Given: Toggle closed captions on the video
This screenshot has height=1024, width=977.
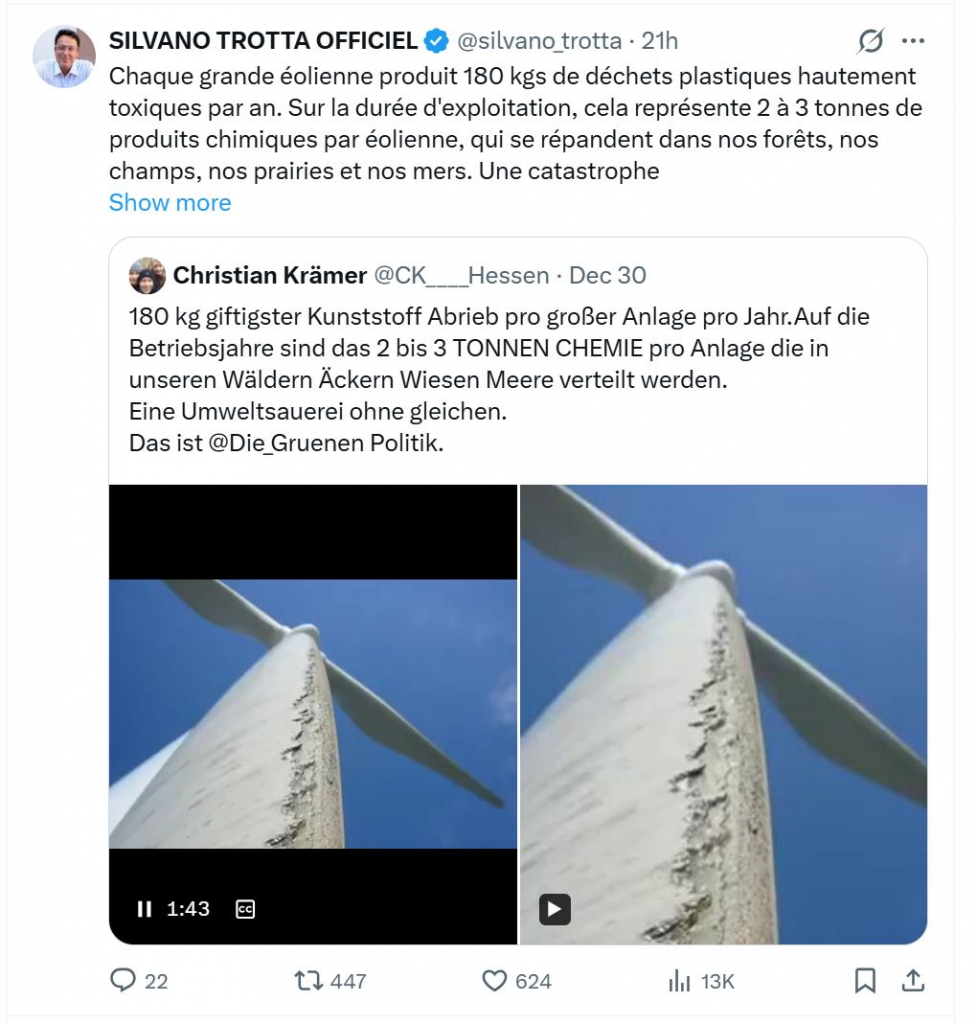Looking at the screenshot, I should (x=245, y=909).
